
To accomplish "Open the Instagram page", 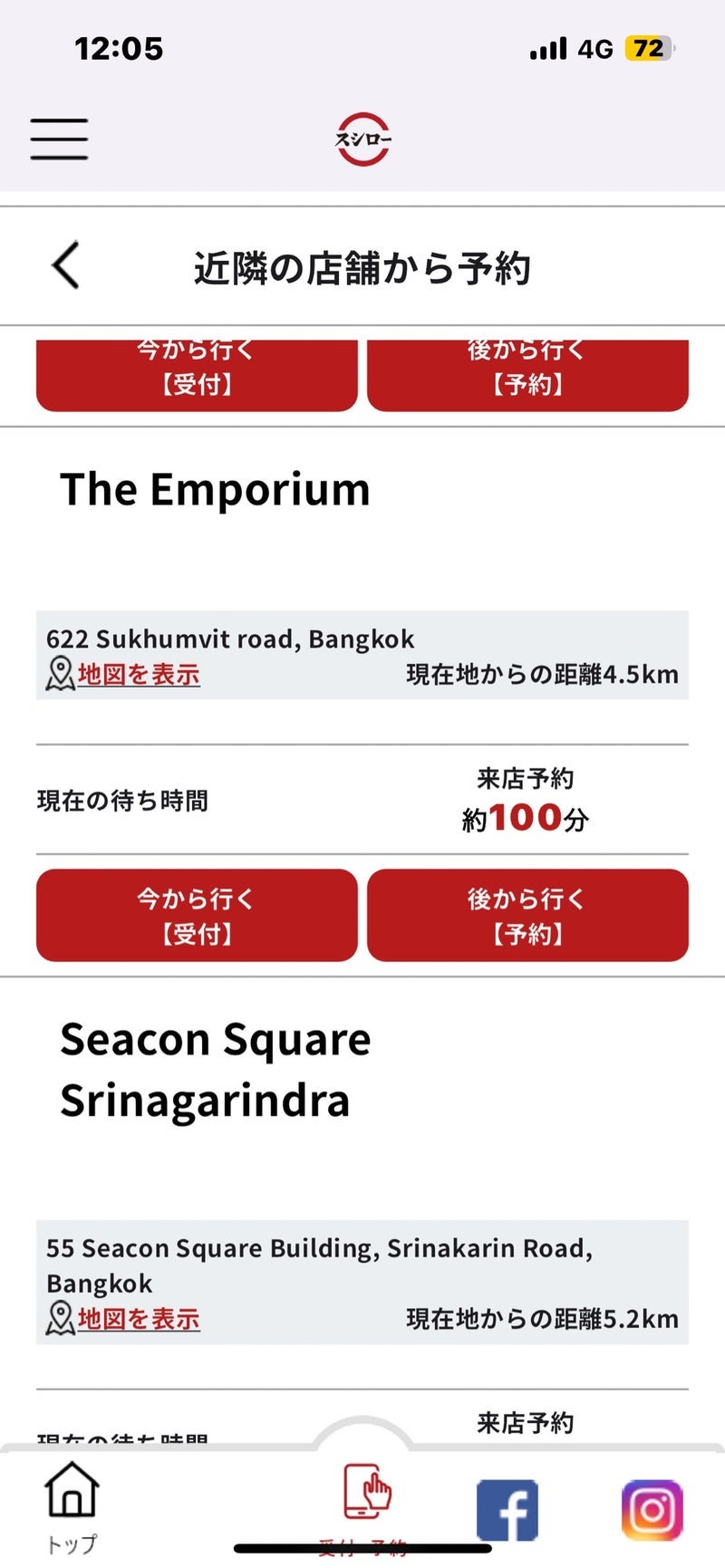I will 652,1509.
